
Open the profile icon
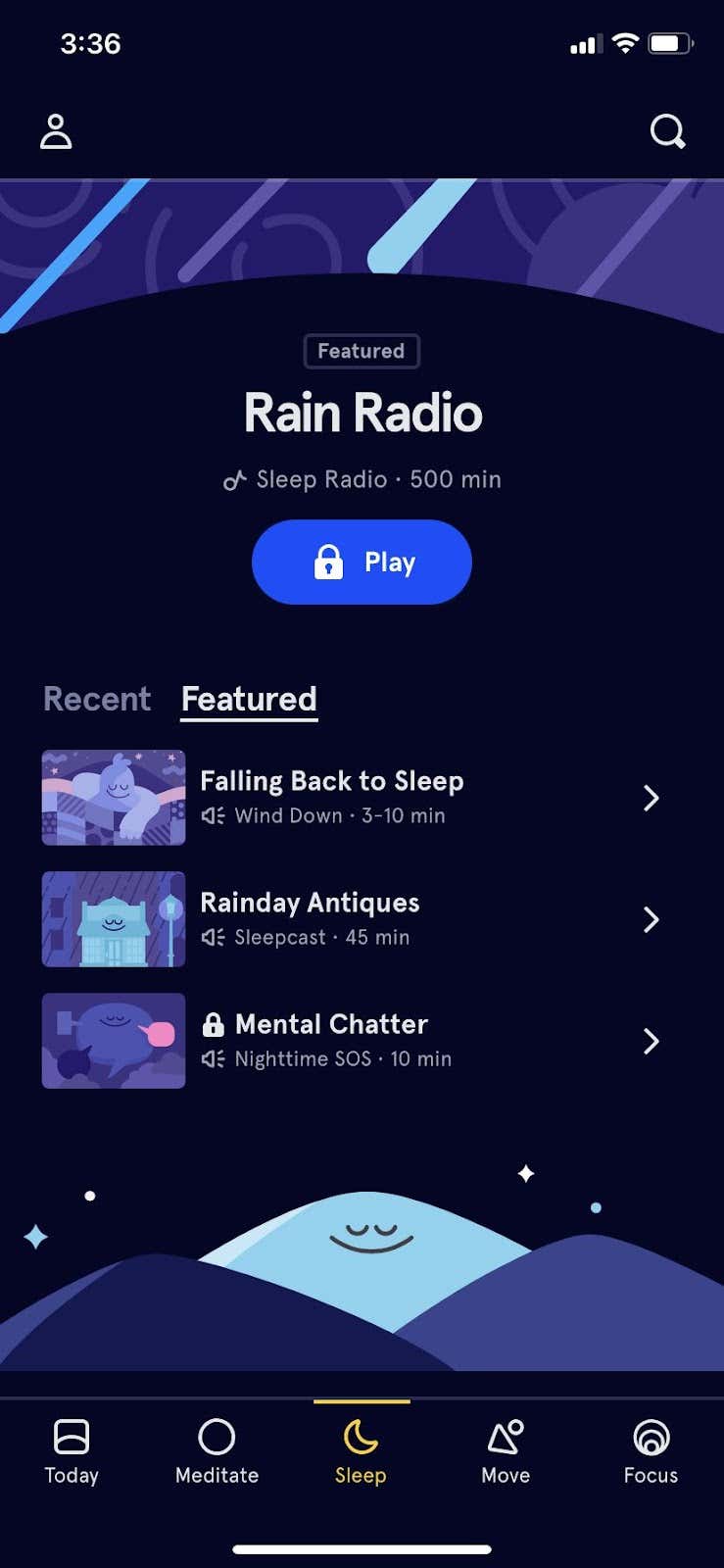pyautogui.click(x=56, y=131)
